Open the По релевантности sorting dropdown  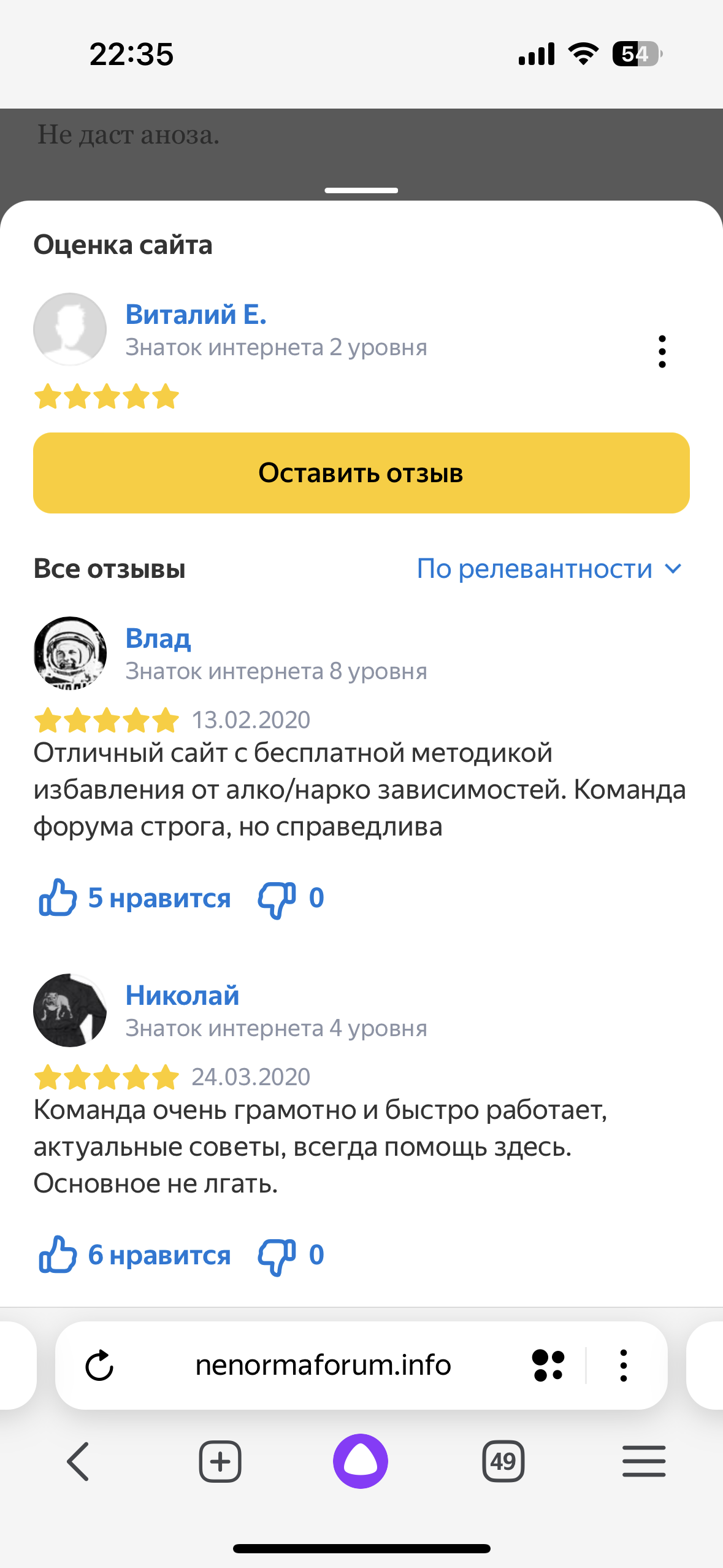(549, 569)
